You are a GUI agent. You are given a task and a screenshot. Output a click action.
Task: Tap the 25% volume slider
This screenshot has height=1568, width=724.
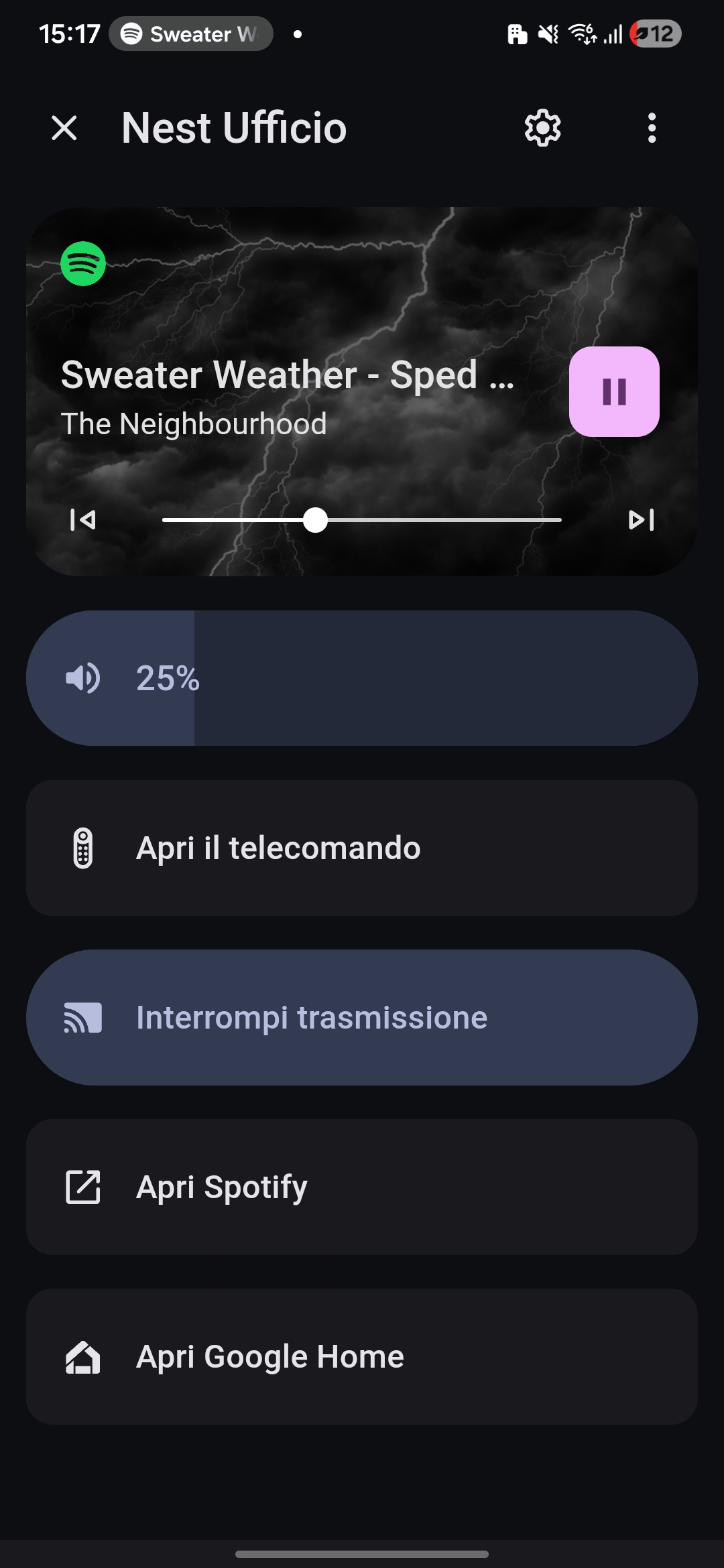pos(362,678)
